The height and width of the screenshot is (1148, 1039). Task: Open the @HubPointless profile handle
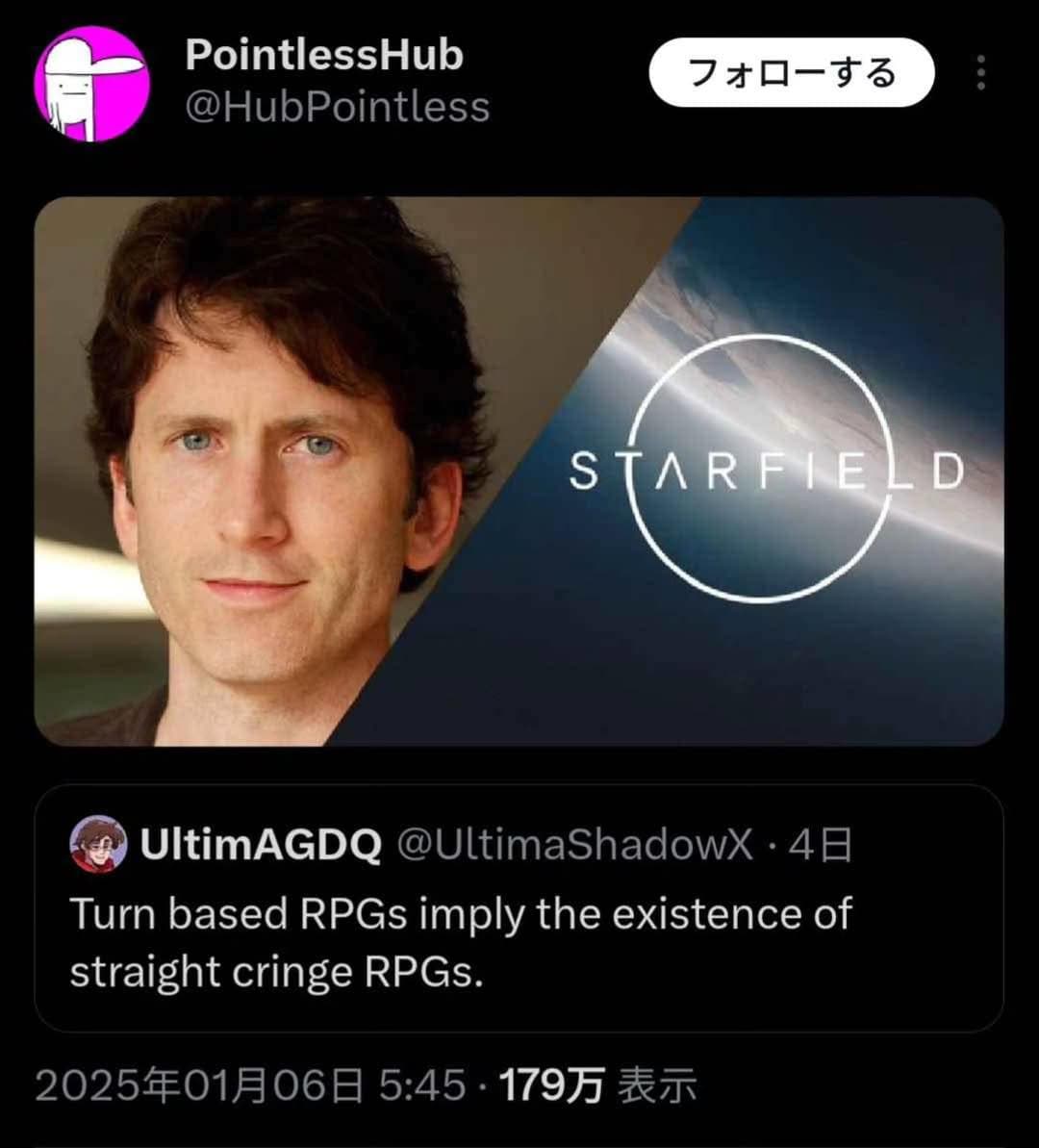337,107
